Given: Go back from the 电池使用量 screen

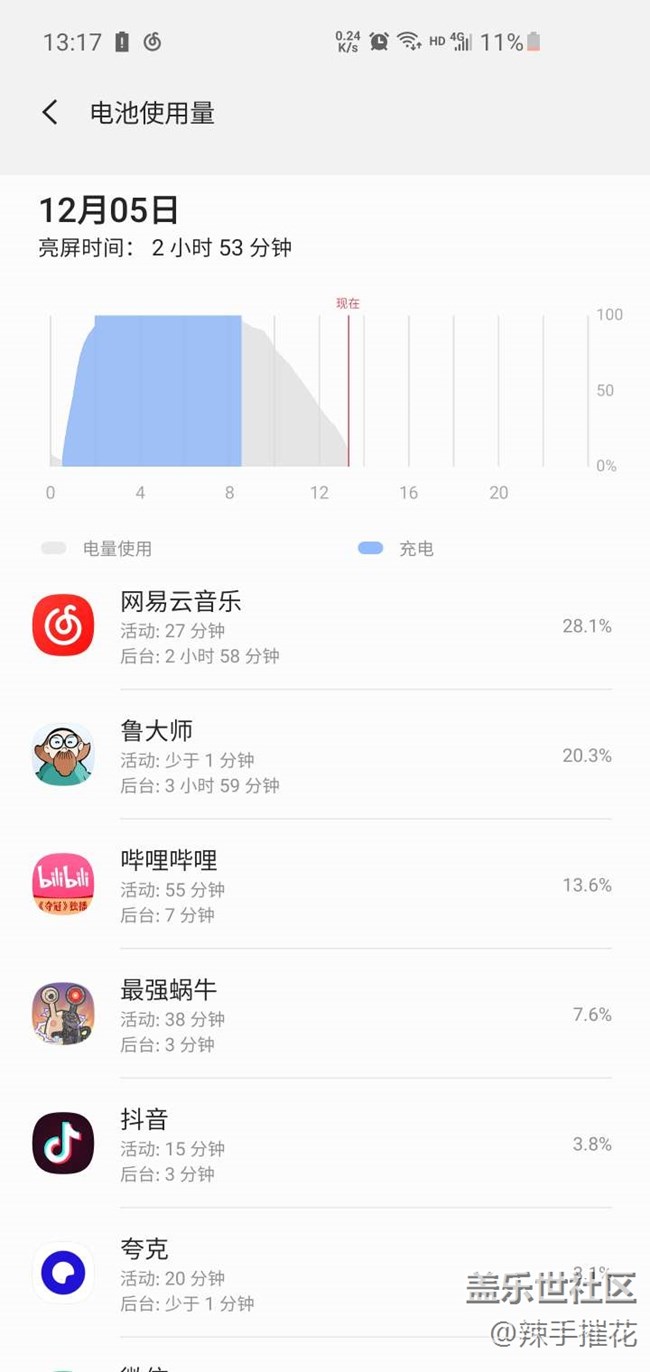Looking at the screenshot, I should [x=50, y=113].
